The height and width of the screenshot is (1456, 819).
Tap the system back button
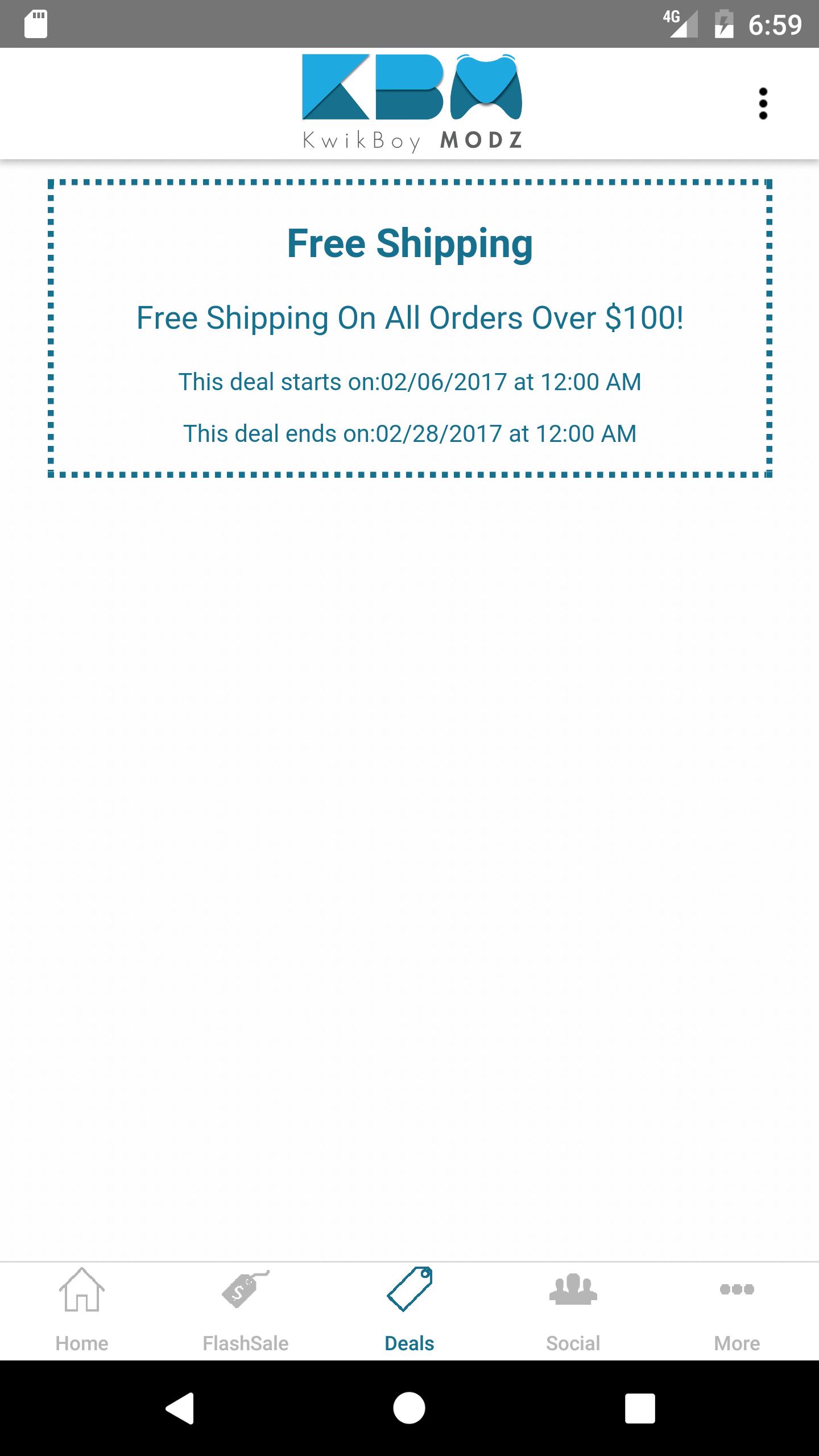pos(180,1408)
